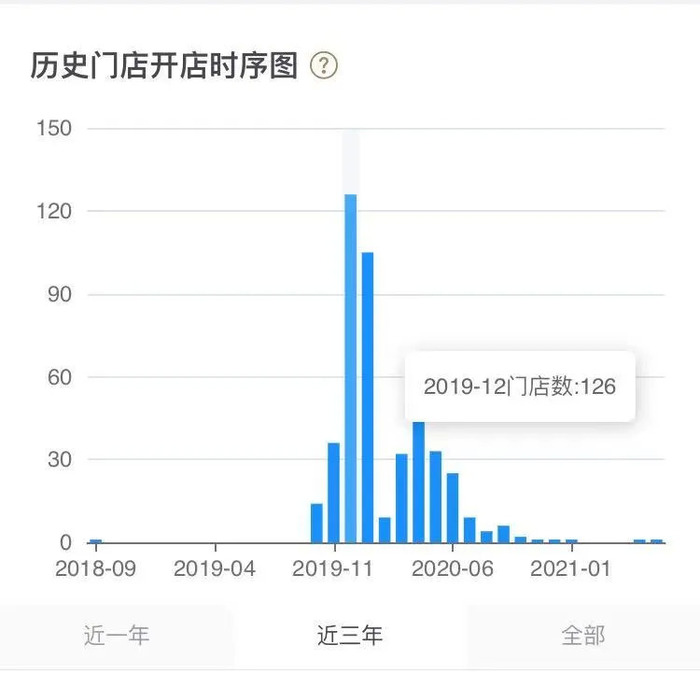This screenshot has height=673, width=700.
Task: Select the 近三年 range tab
Action: pyautogui.click(x=350, y=635)
